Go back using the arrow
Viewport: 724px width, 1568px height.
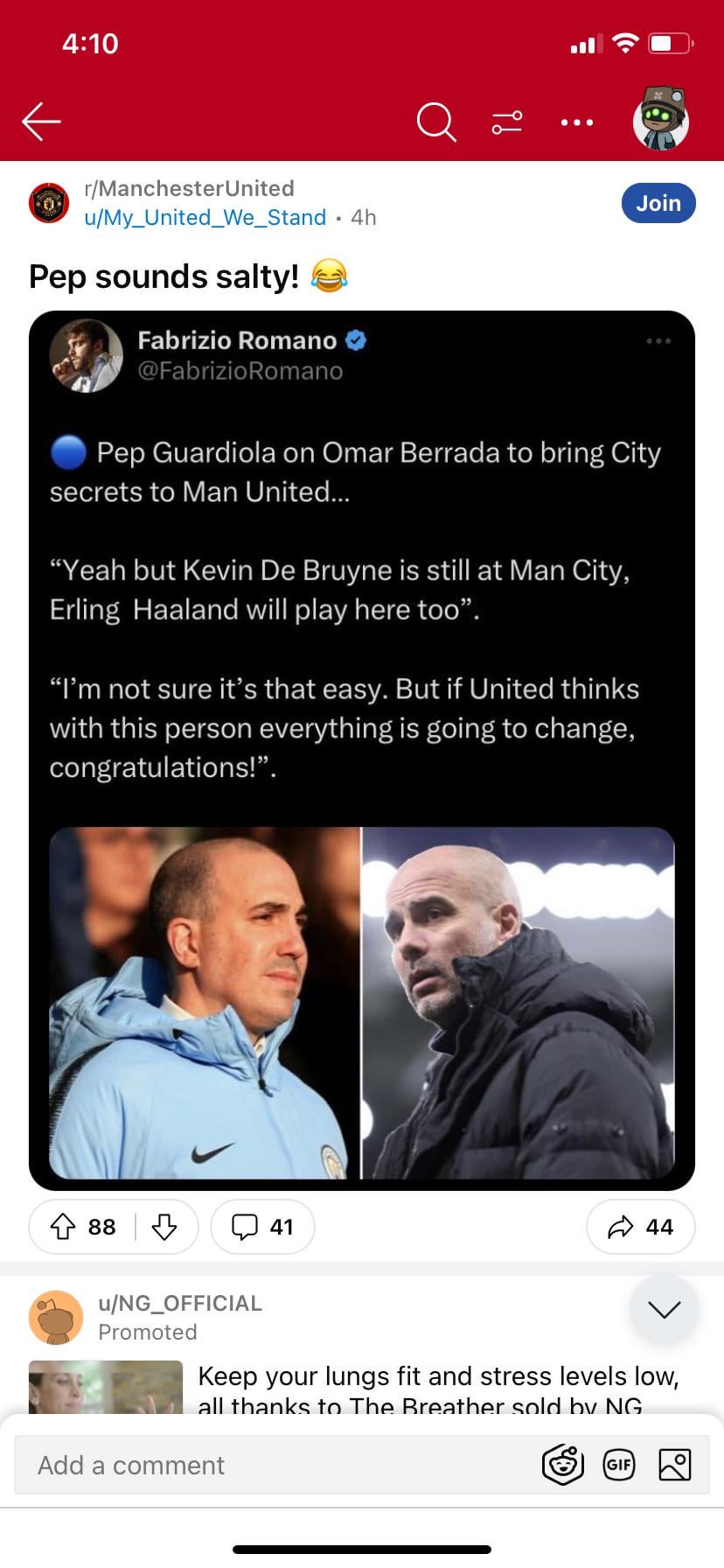point(41,122)
